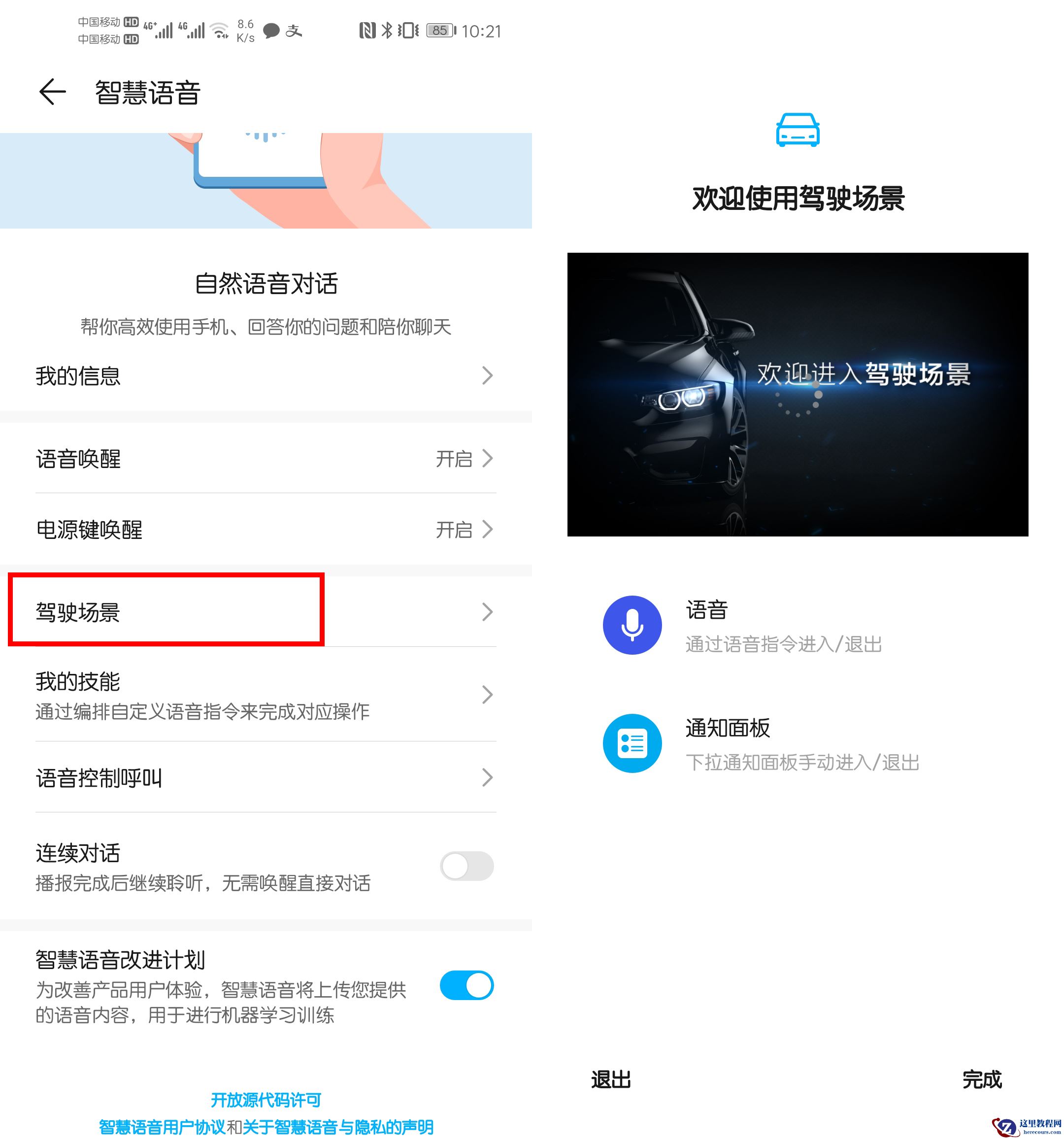The height and width of the screenshot is (1138, 1064).
Task: Go back from 智慧语音 settings
Action: (x=52, y=92)
